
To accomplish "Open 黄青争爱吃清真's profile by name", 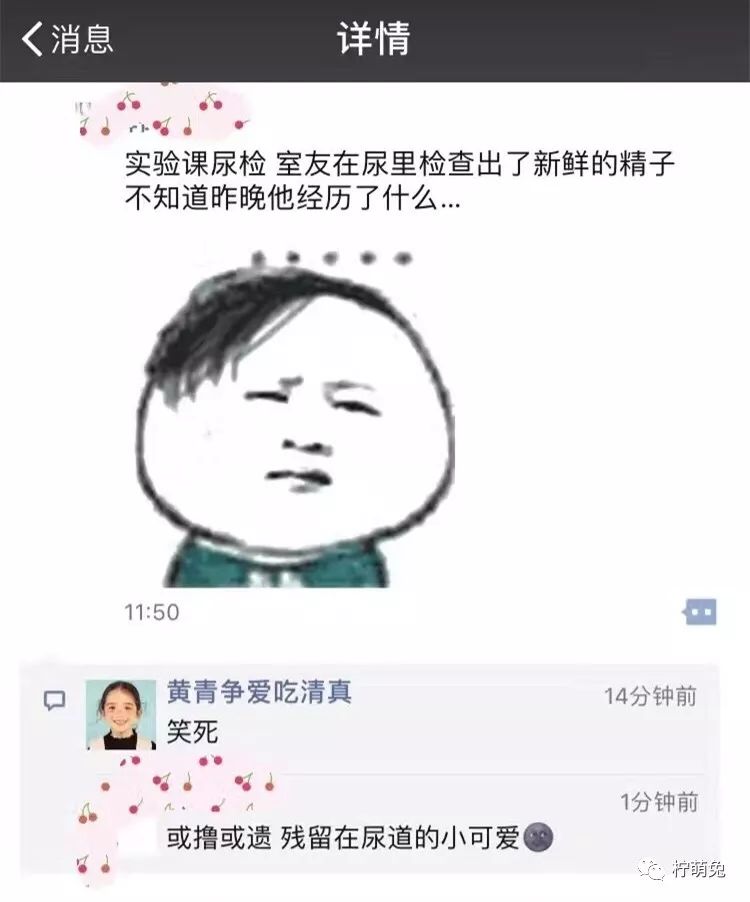I will click(x=259, y=691).
